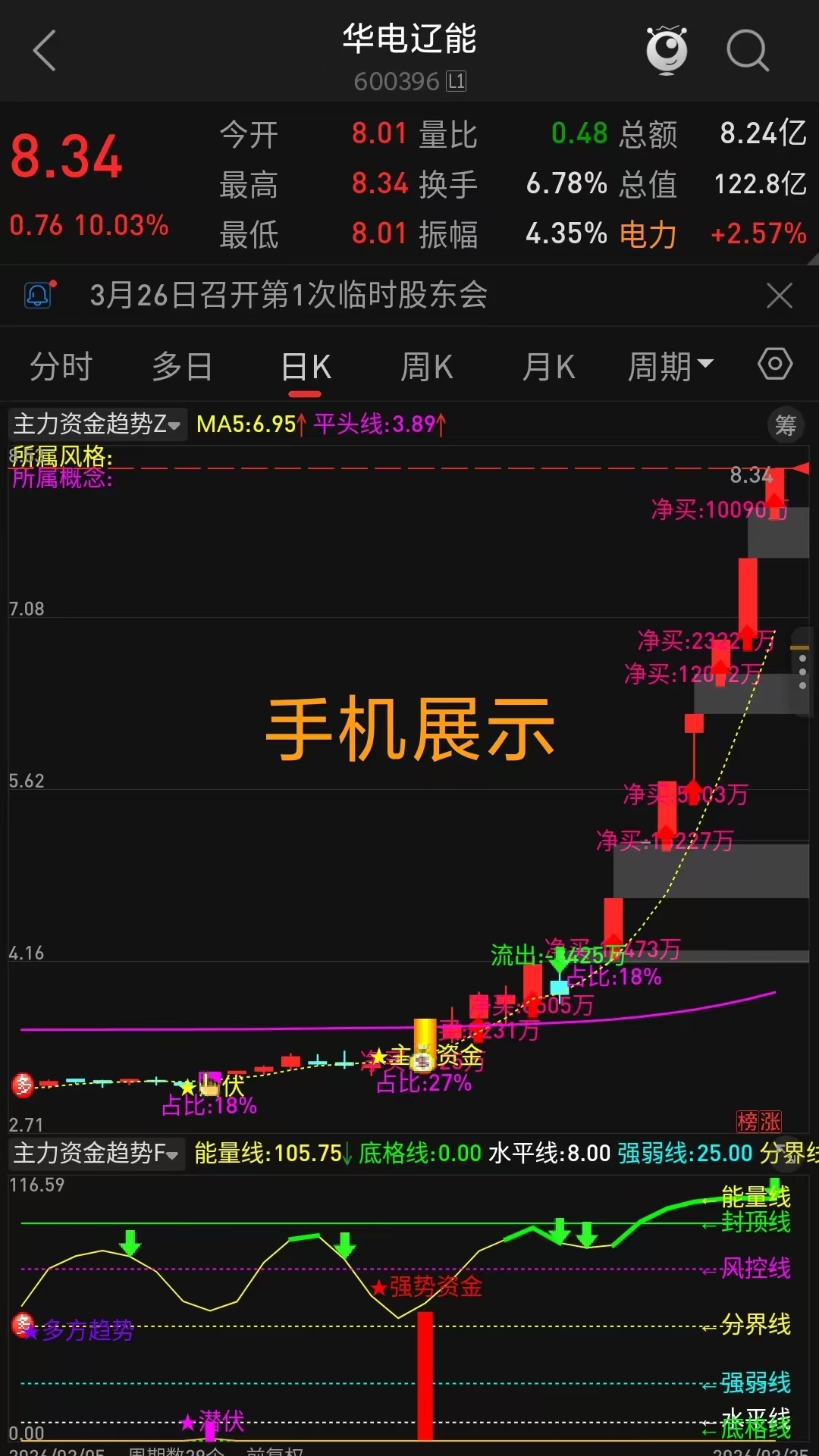Switch to the 分时 chart tab
This screenshot has height=1456, width=819.
61,368
